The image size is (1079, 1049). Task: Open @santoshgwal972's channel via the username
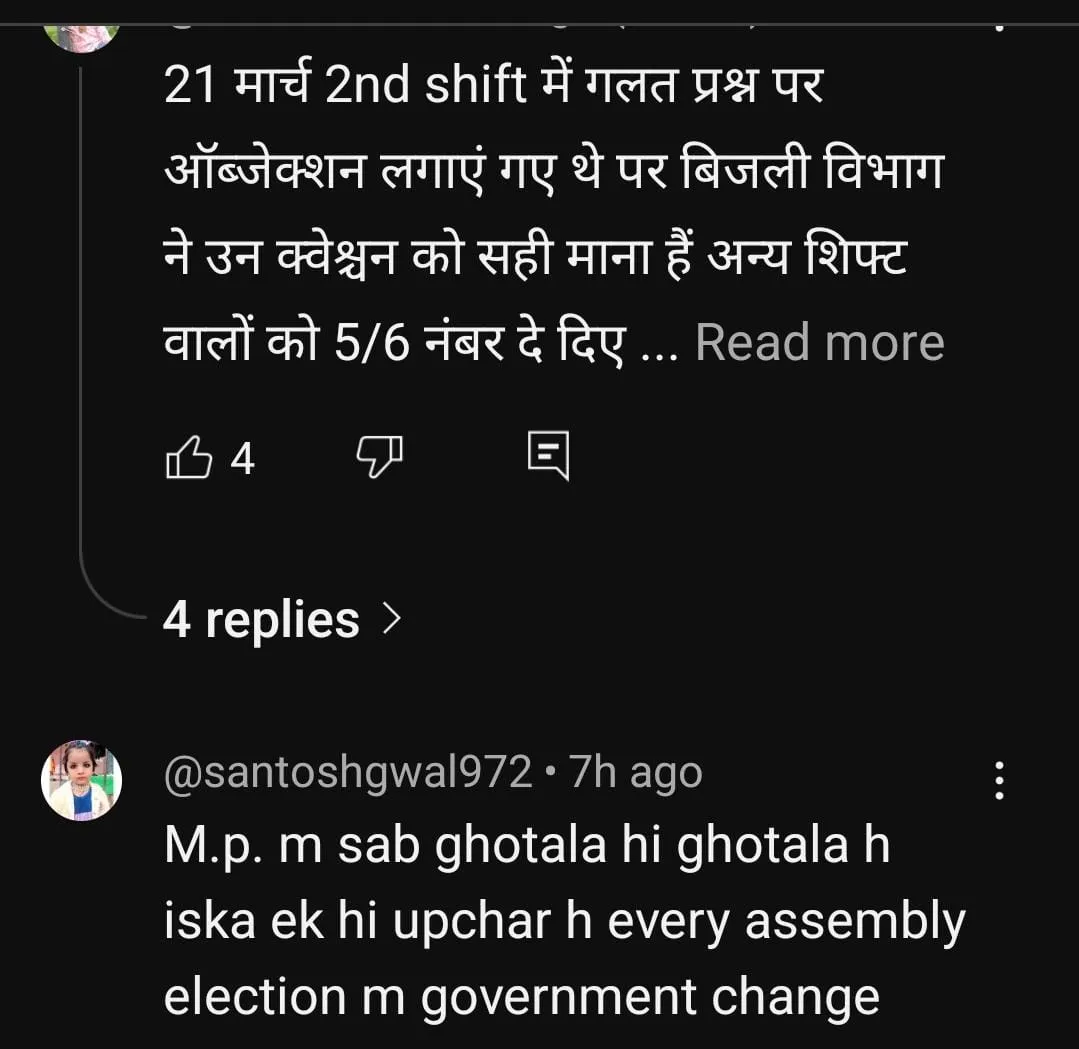coord(348,773)
